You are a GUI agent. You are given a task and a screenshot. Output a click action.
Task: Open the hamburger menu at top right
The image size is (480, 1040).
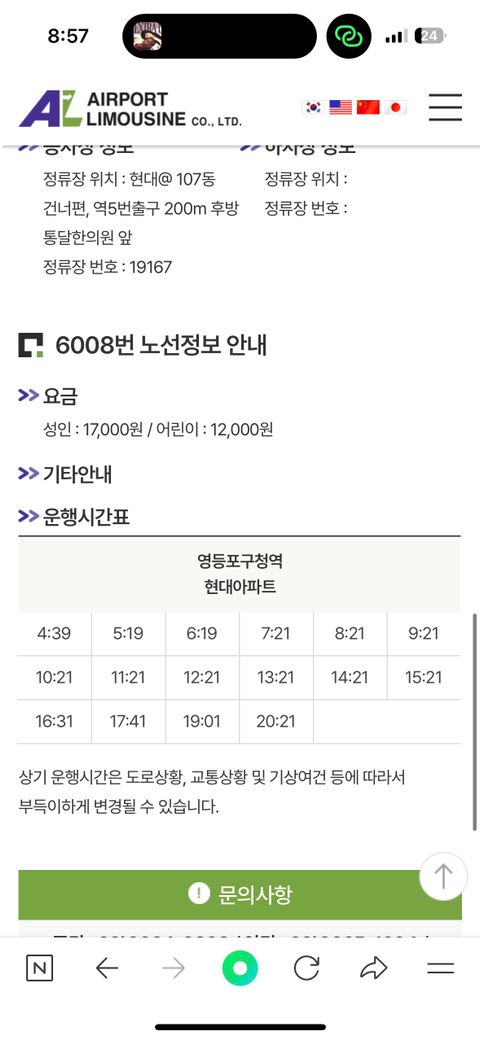pos(445,107)
